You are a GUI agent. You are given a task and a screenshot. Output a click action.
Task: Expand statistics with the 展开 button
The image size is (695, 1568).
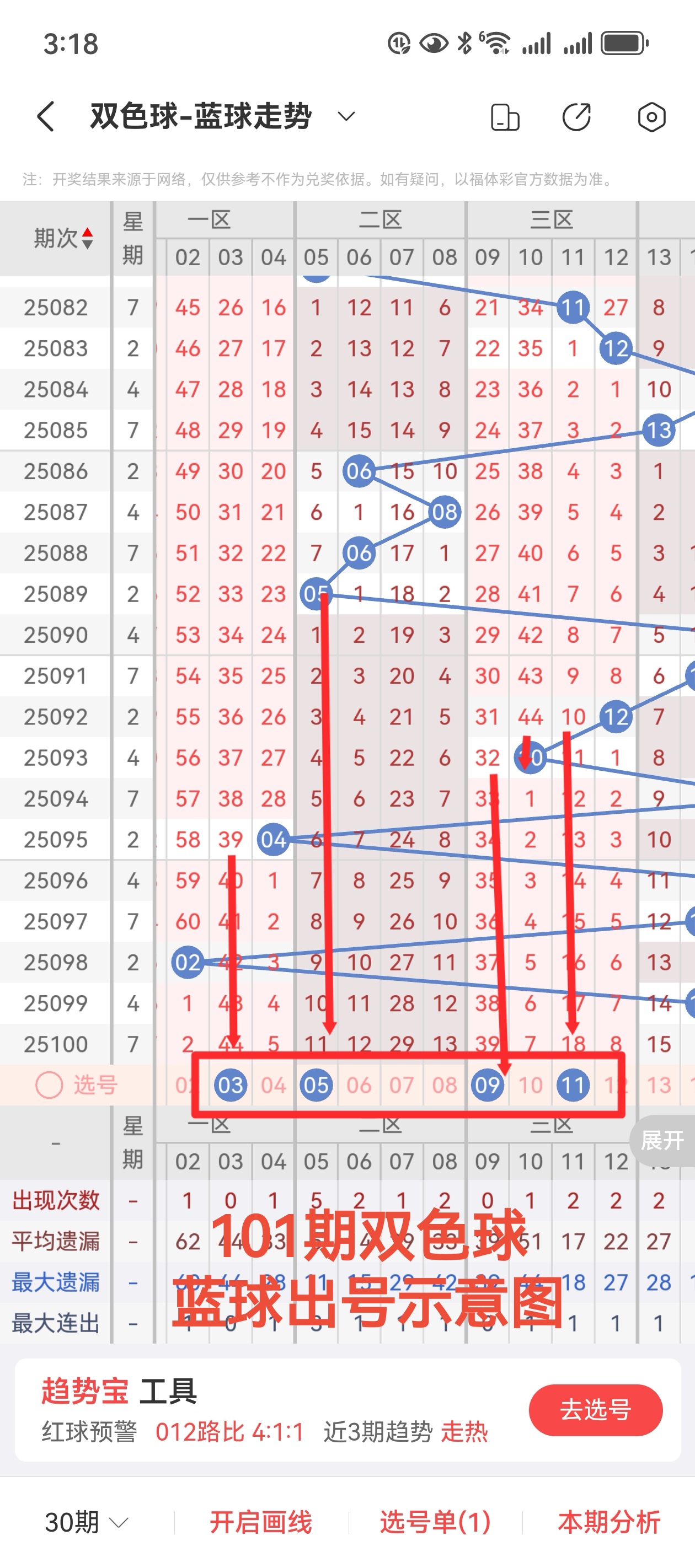[662, 1140]
